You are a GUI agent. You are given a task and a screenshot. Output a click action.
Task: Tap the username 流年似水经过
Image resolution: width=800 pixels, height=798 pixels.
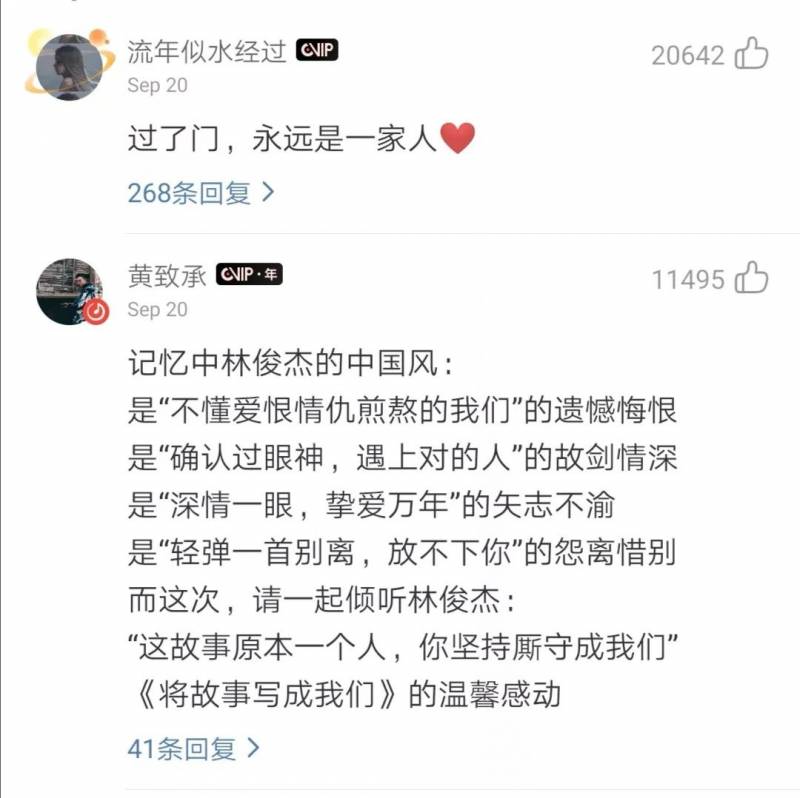[x=207, y=52]
